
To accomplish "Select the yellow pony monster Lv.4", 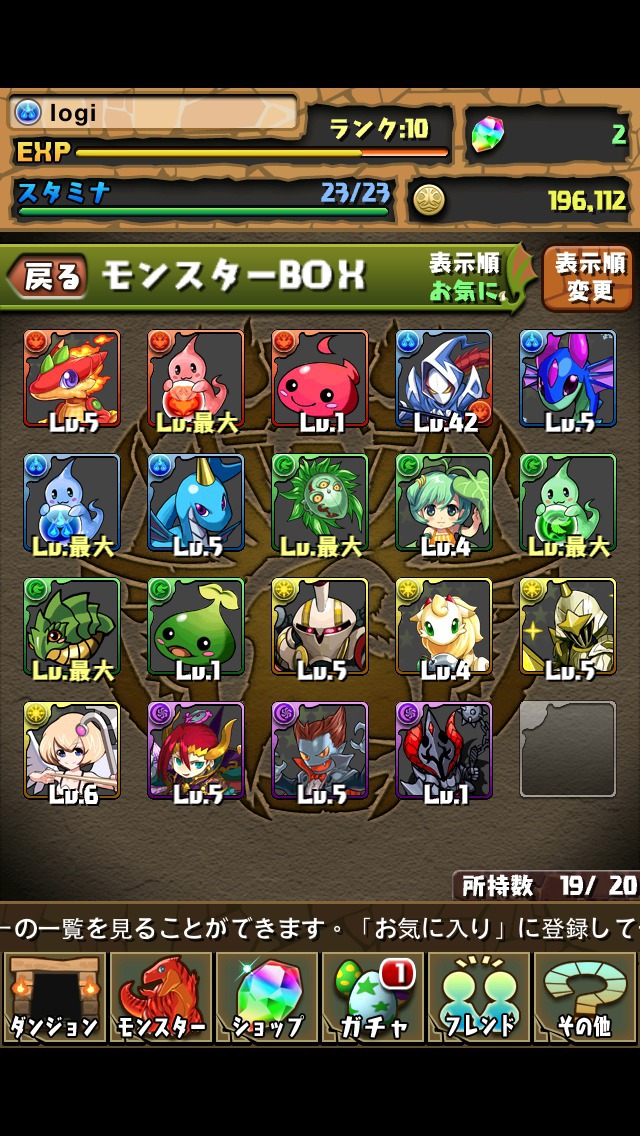I will (444, 627).
